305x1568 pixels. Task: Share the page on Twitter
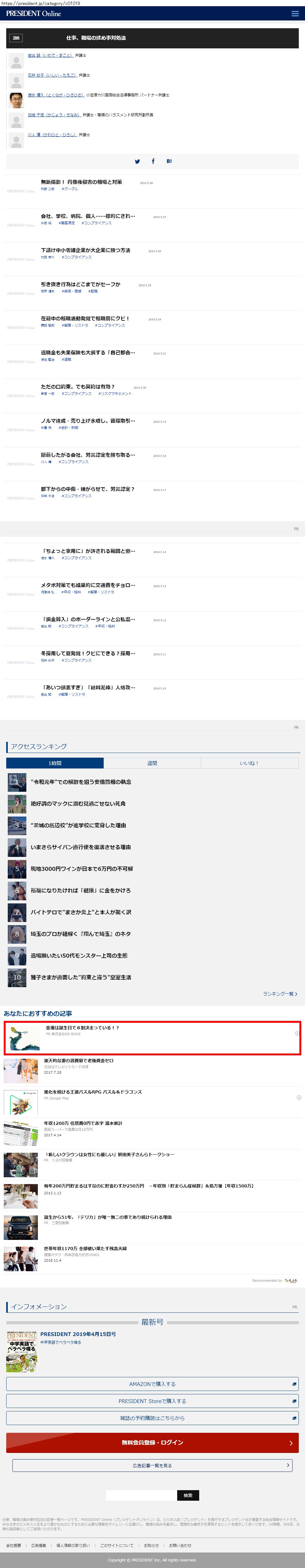tap(137, 161)
